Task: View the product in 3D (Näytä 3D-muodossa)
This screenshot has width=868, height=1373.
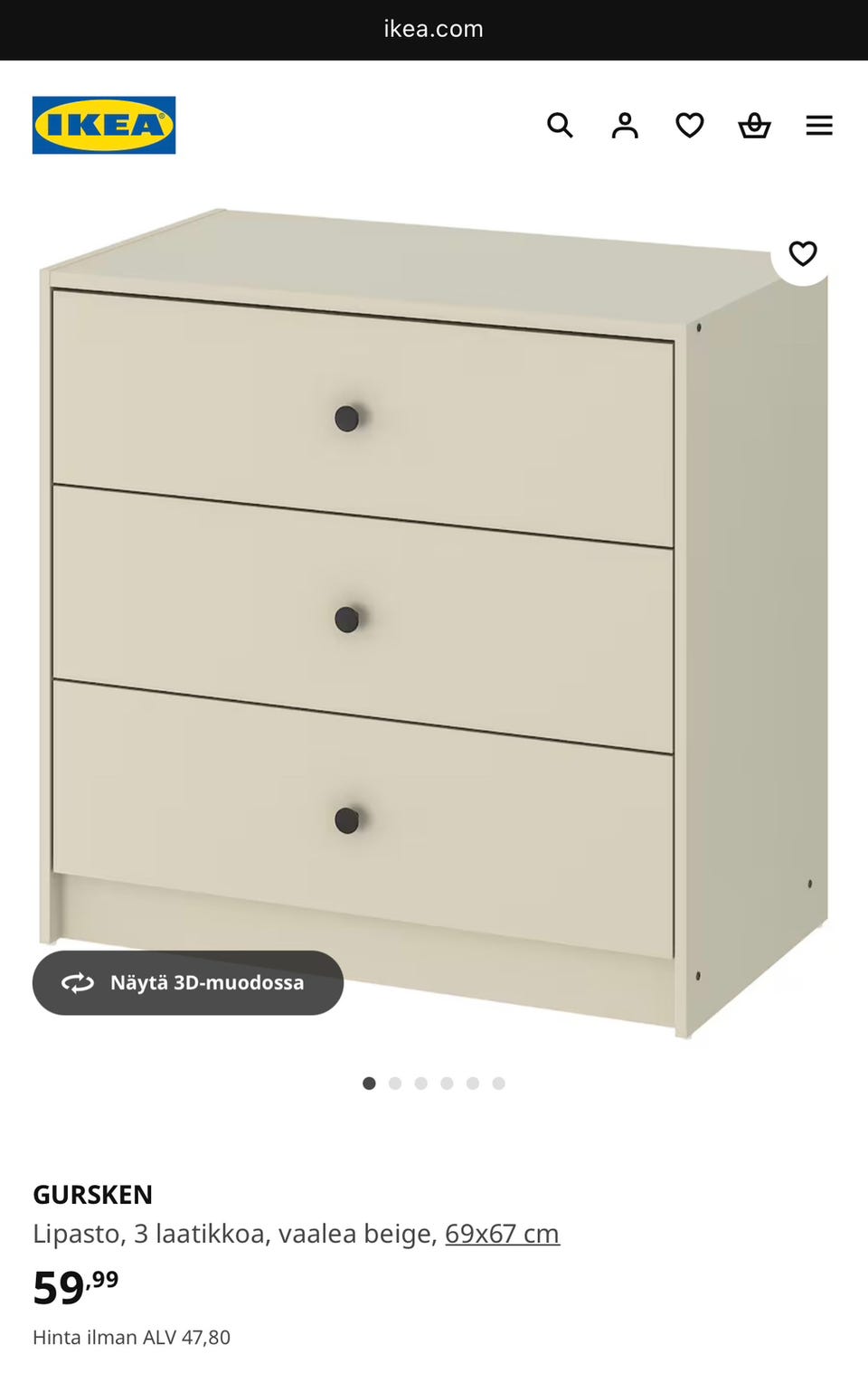Action: click(188, 982)
